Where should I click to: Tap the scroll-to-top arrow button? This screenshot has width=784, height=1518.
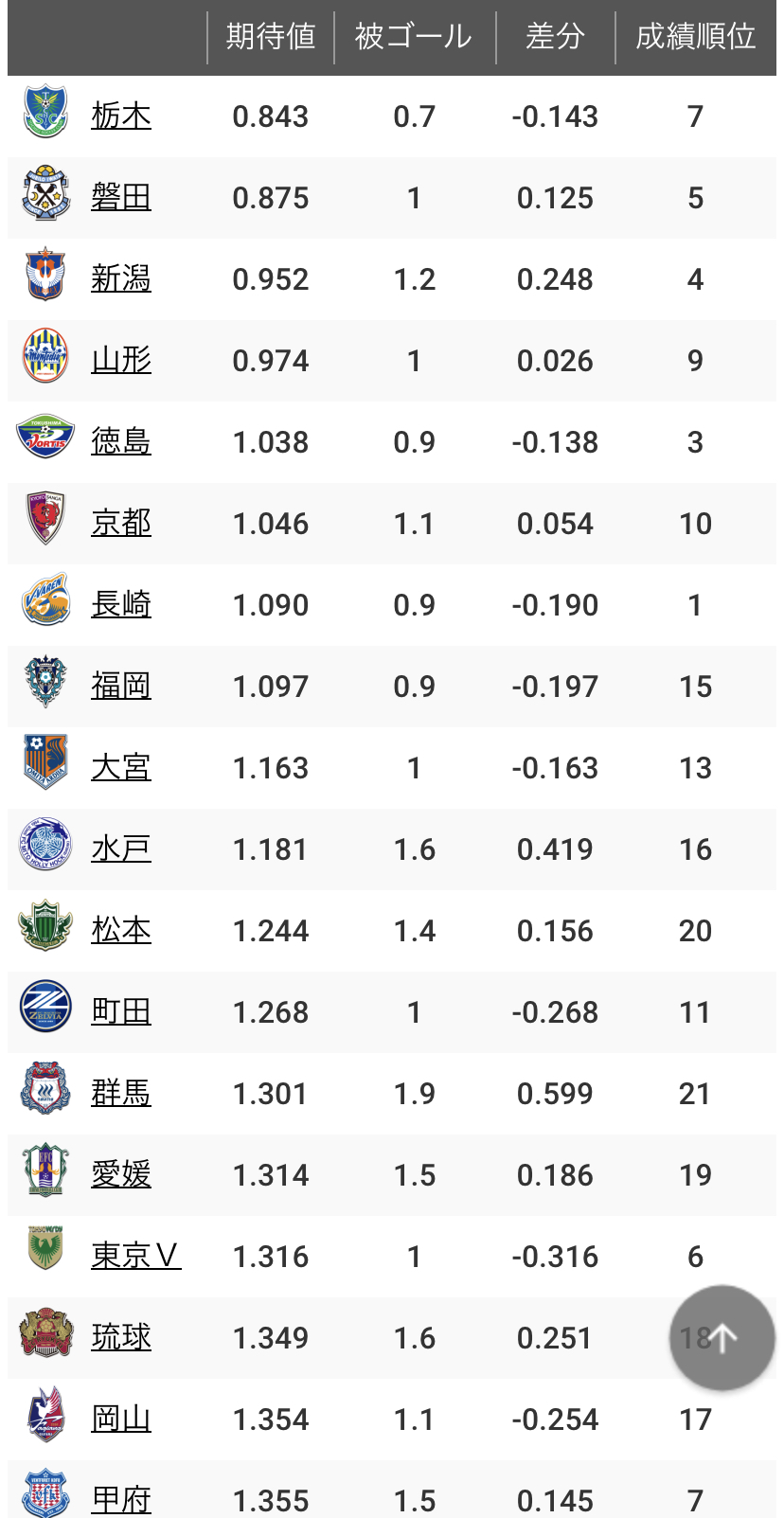click(722, 1338)
